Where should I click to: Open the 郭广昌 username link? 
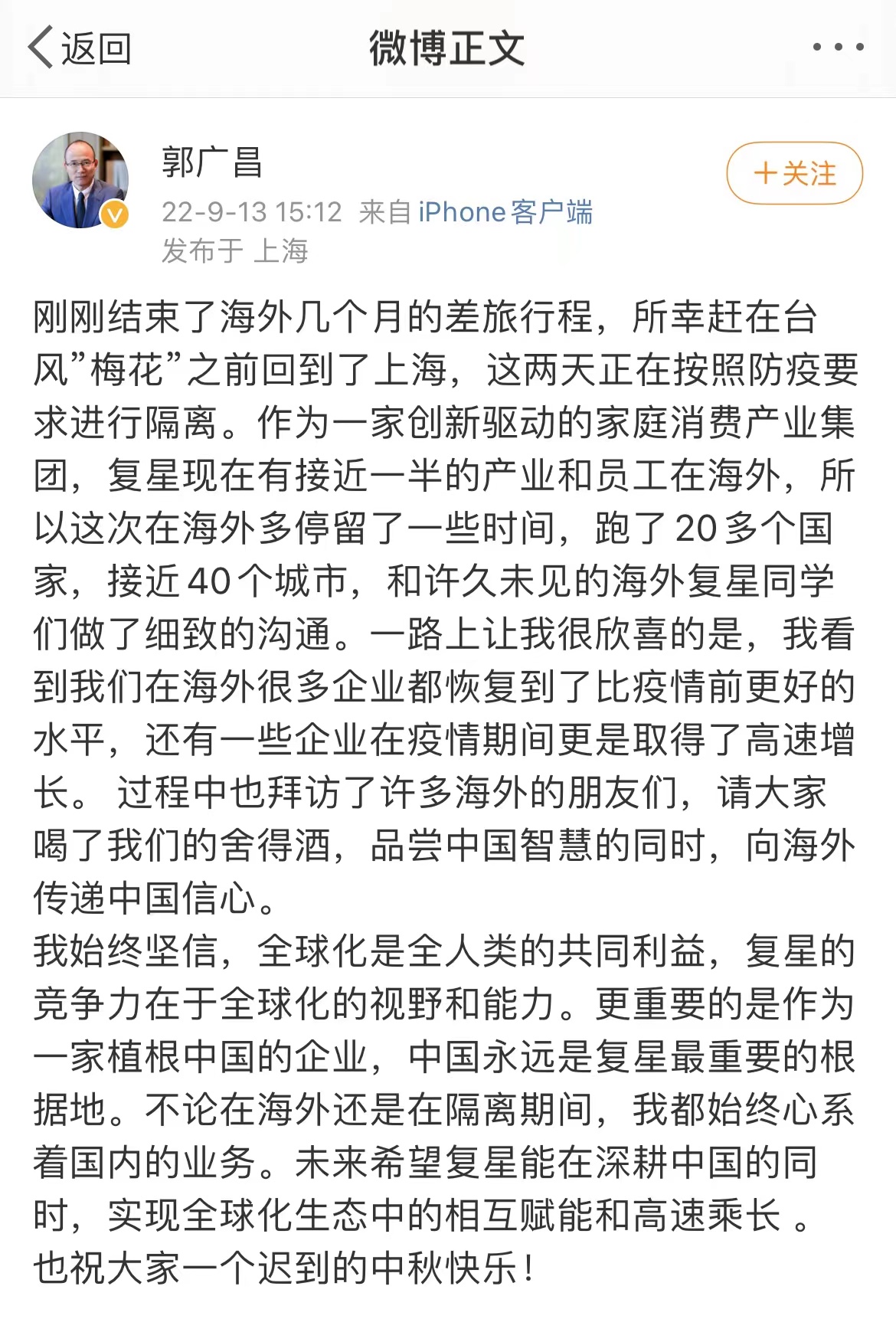pyautogui.click(x=211, y=162)
